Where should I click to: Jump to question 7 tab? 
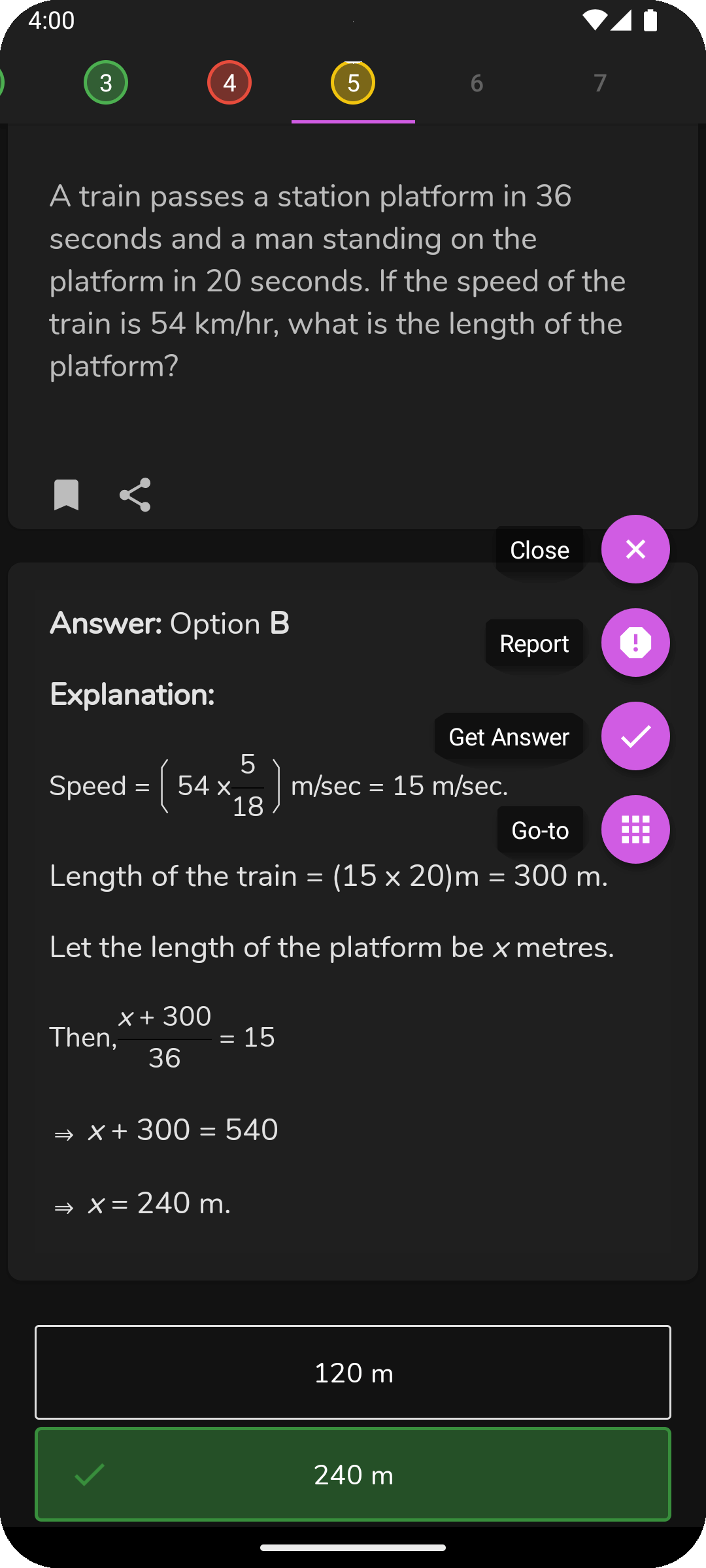tap(600, 83)
